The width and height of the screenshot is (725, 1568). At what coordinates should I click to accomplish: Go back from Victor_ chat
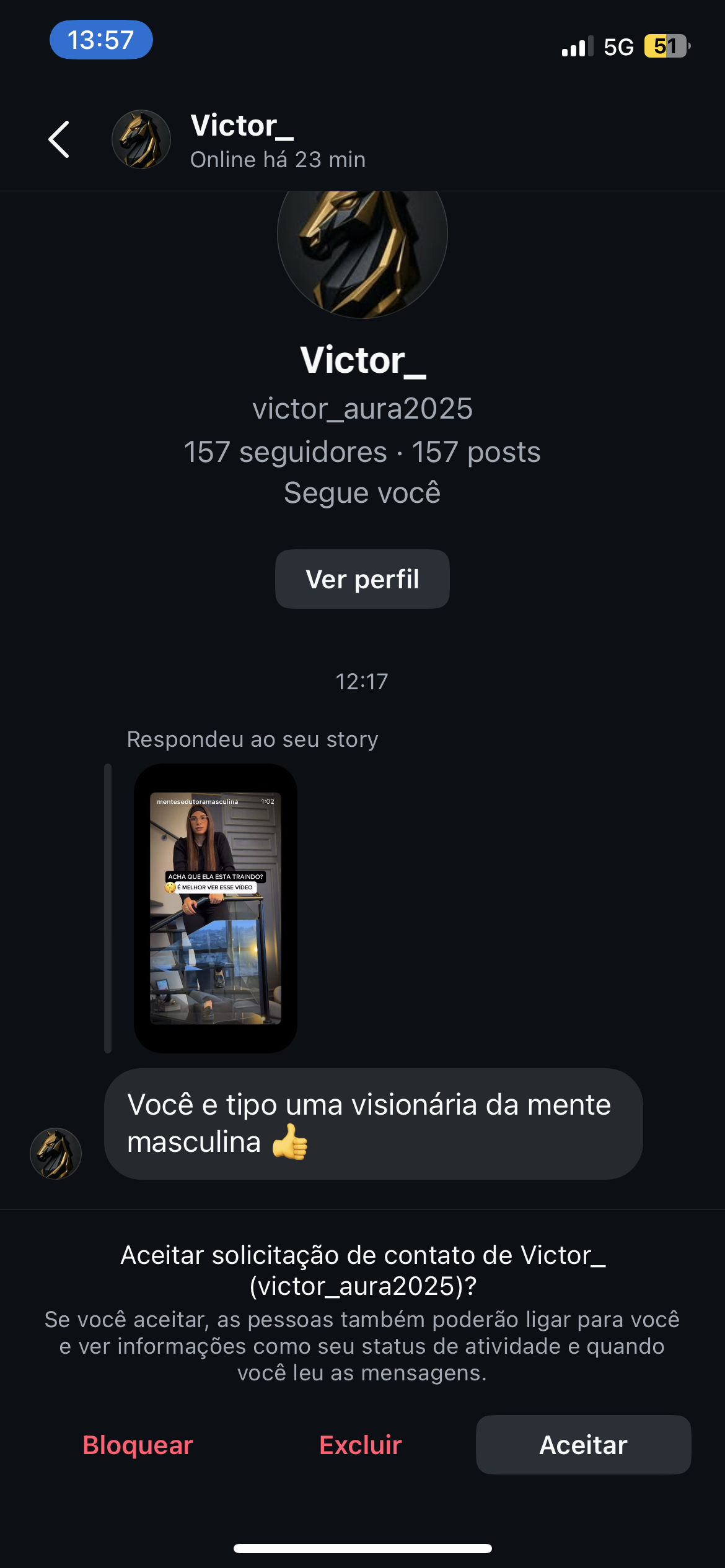pyautogui.click(x=59, y=139)
